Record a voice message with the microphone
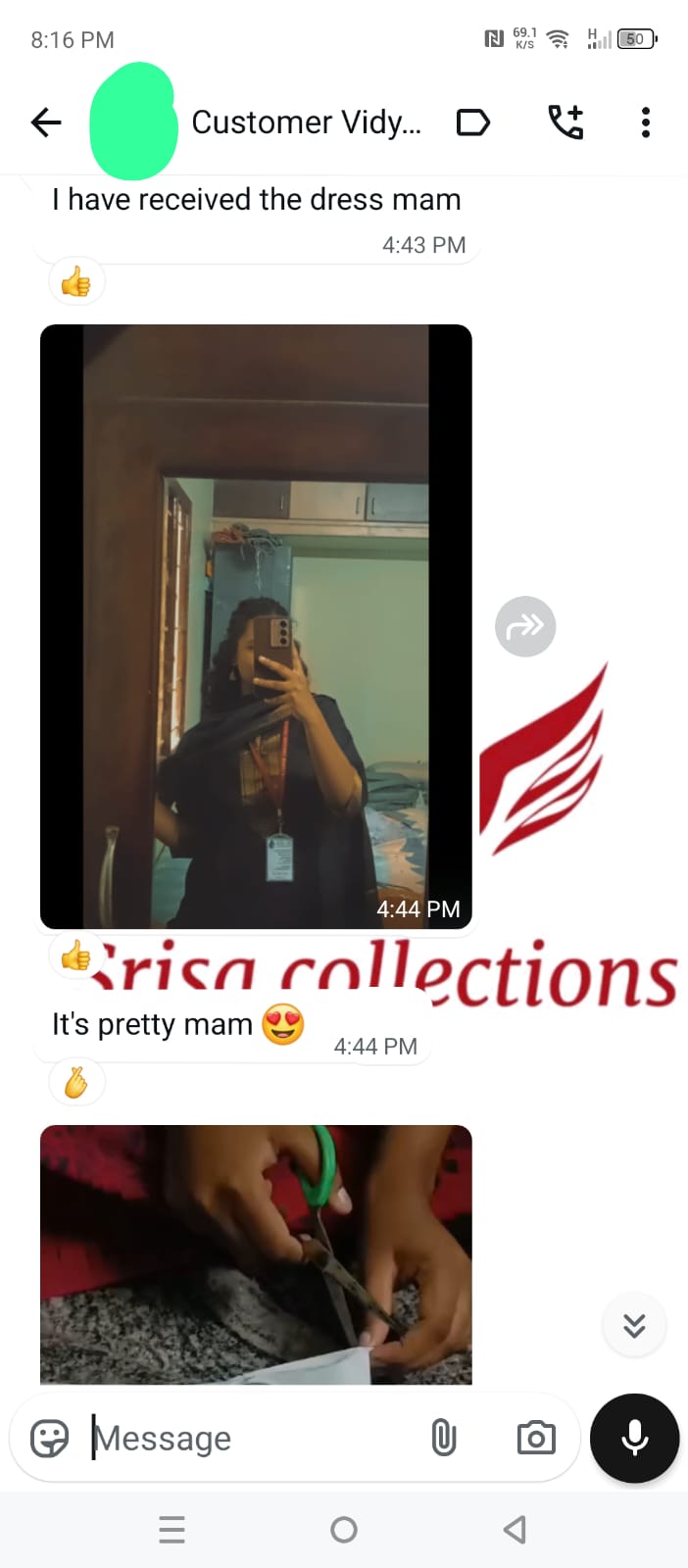Image resolution: width=688 pixels, height=1568 pixels. (634, 1438)
